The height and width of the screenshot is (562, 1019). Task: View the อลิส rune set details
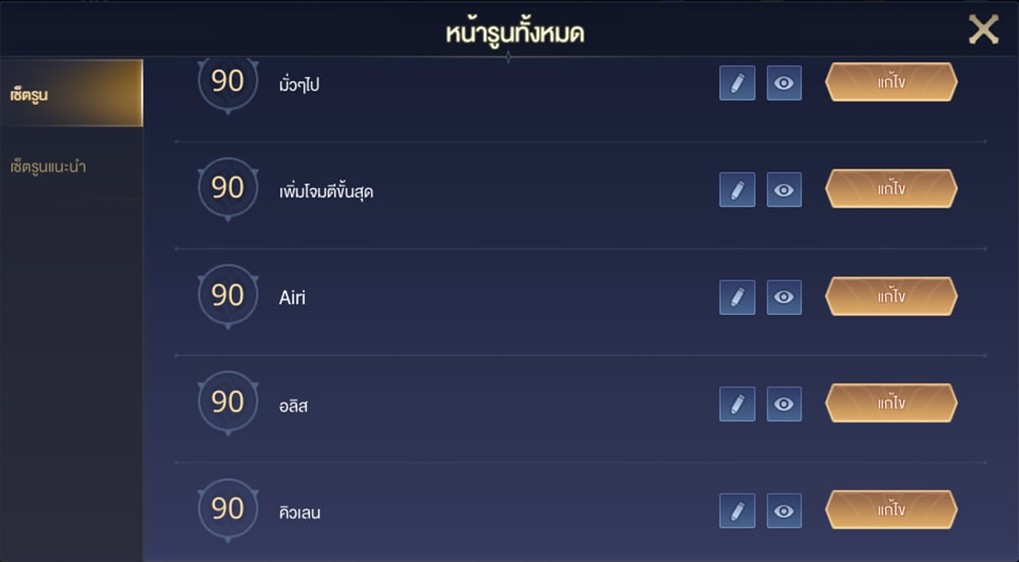coord(784,404)
